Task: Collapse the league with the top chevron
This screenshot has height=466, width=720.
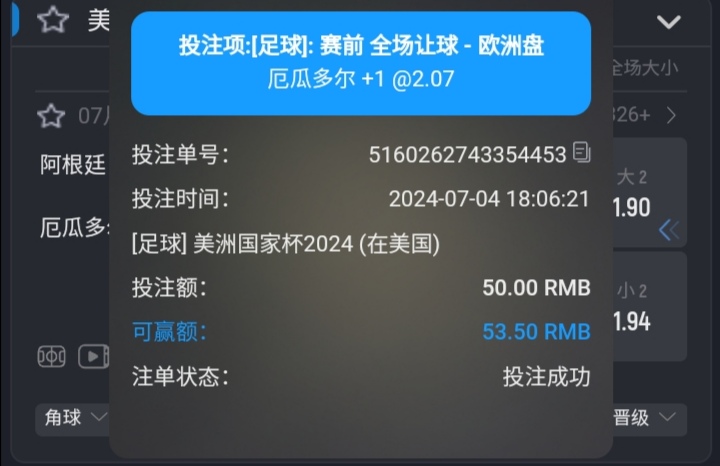Action: pyautogui.click(x=667, y=22)
